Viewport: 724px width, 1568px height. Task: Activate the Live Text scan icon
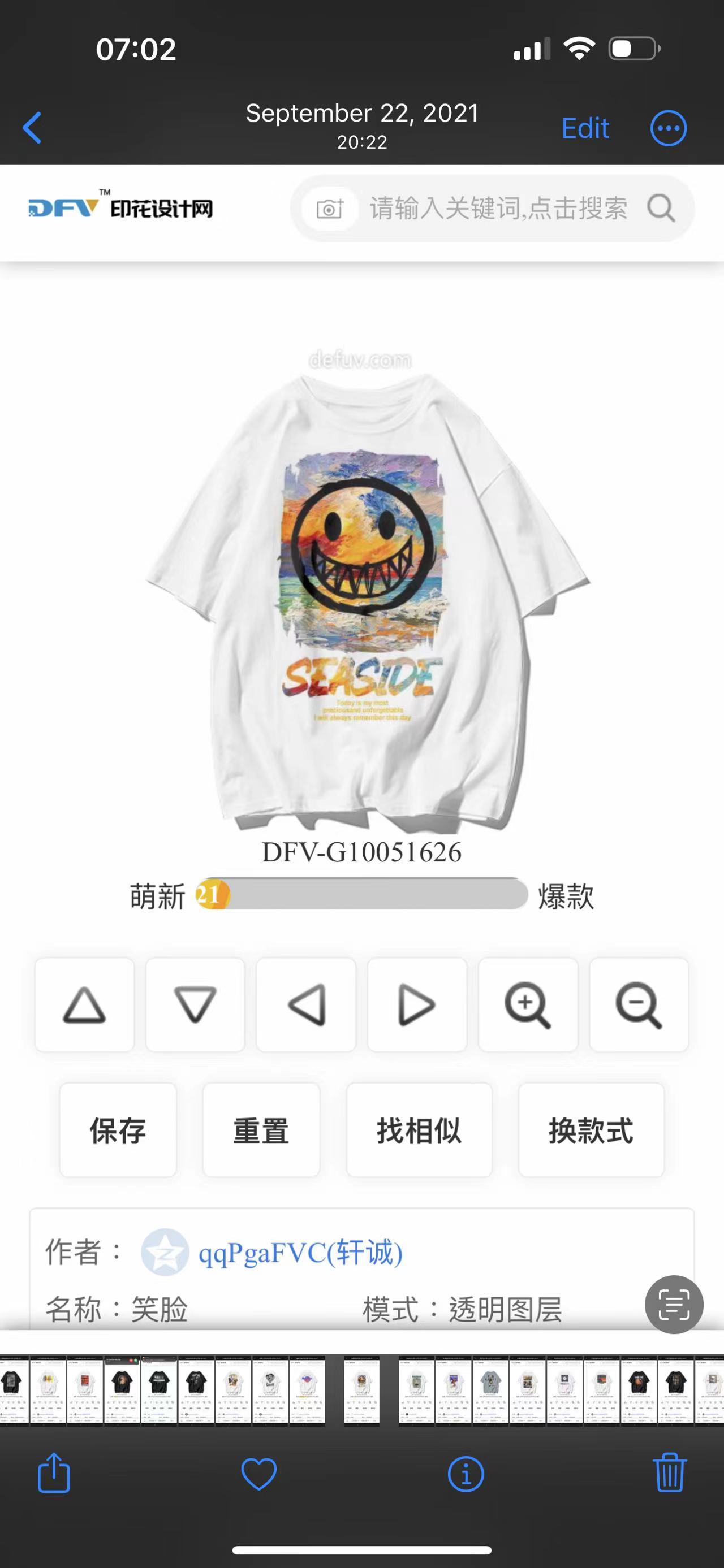point(674,1305)
